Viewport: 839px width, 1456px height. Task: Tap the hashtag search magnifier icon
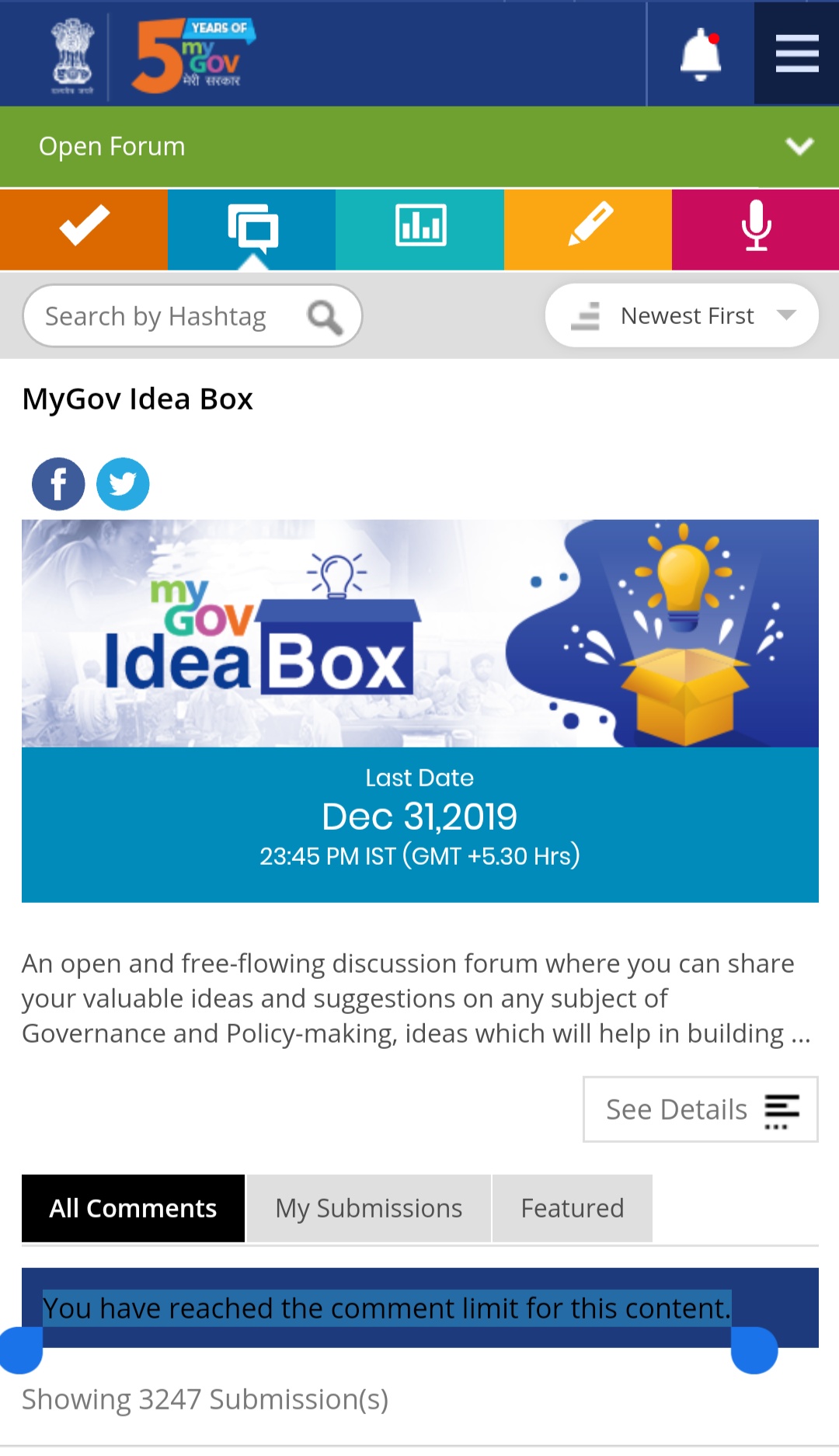pos(325,317)
